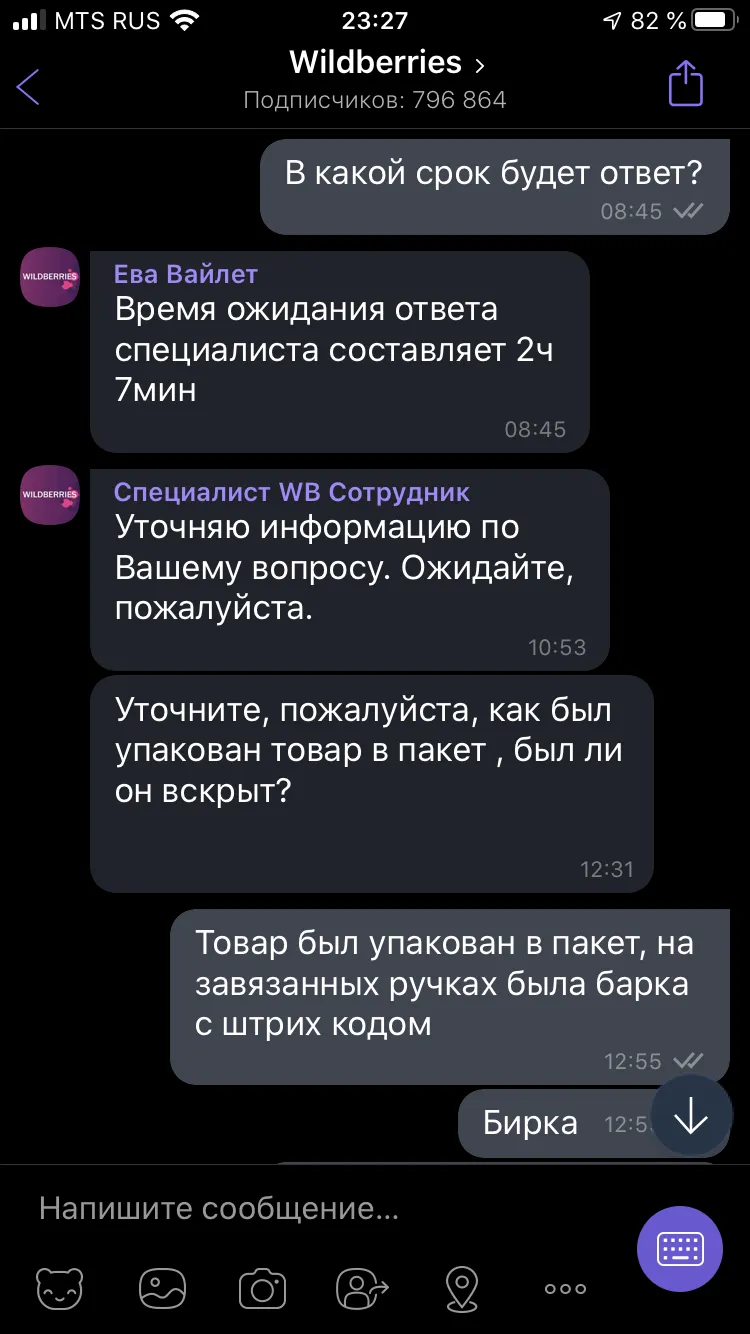Open the bot keyboard purple button

[680, 1249]
